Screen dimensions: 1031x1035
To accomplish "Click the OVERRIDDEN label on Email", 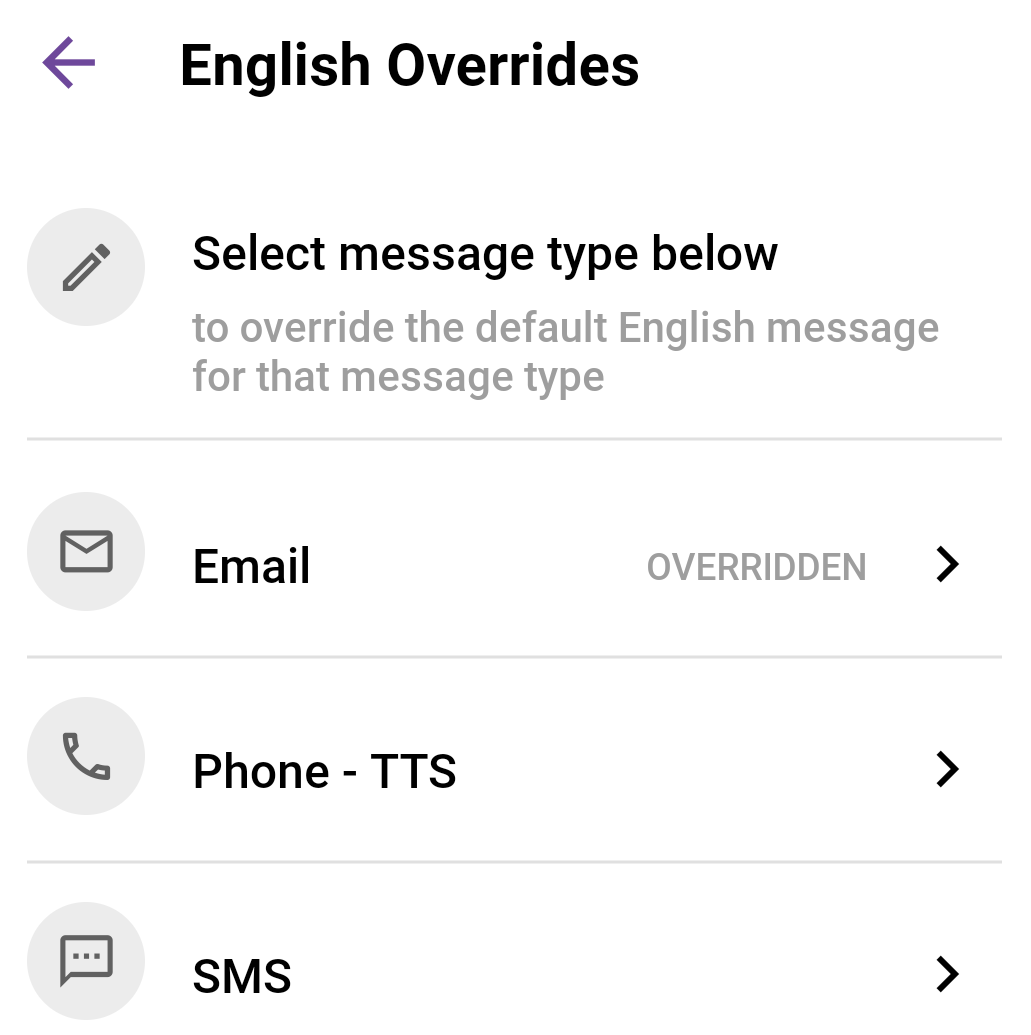I will pyautogui.click(x=756, y=567).
